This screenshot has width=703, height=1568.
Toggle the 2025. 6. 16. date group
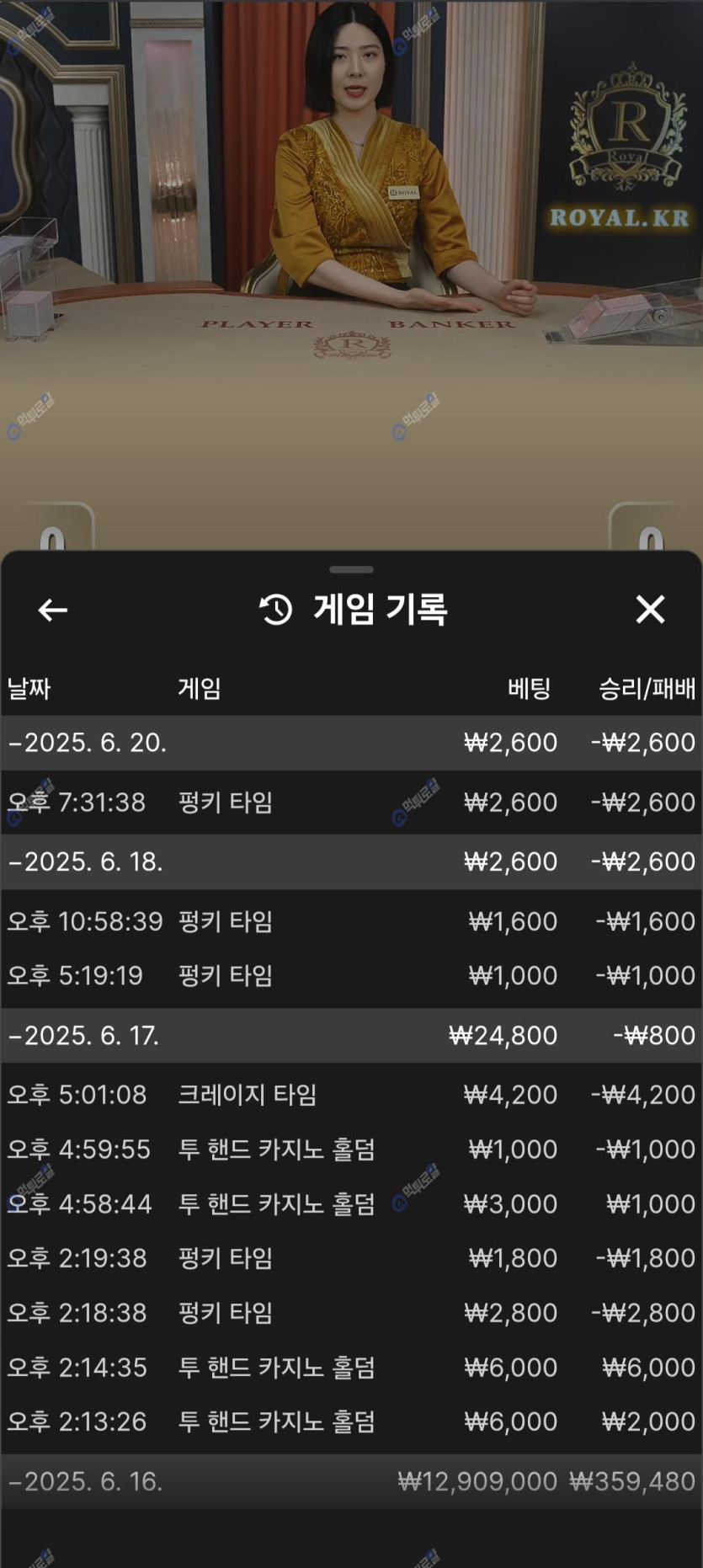click(86, 1481)
